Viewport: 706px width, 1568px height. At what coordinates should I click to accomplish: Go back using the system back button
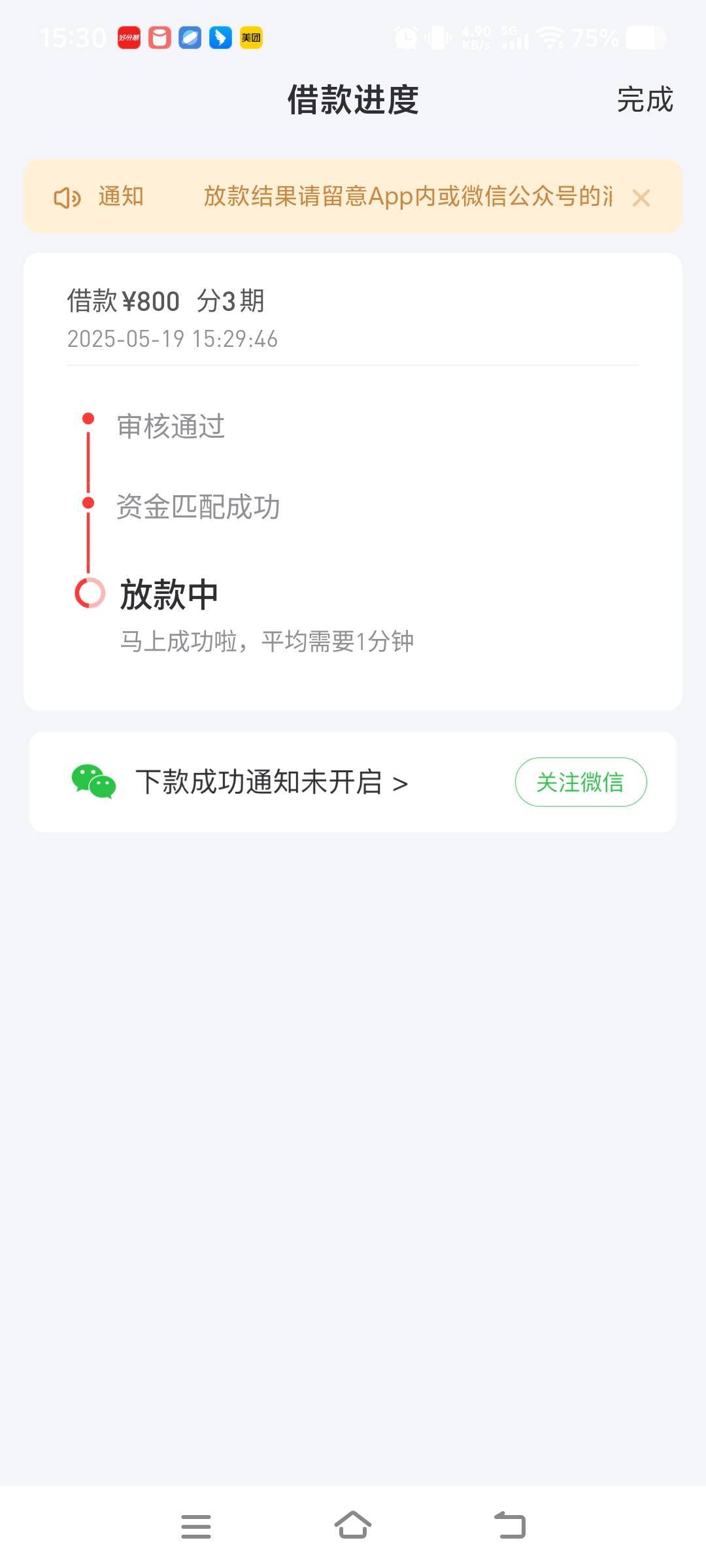(510, 1526)
